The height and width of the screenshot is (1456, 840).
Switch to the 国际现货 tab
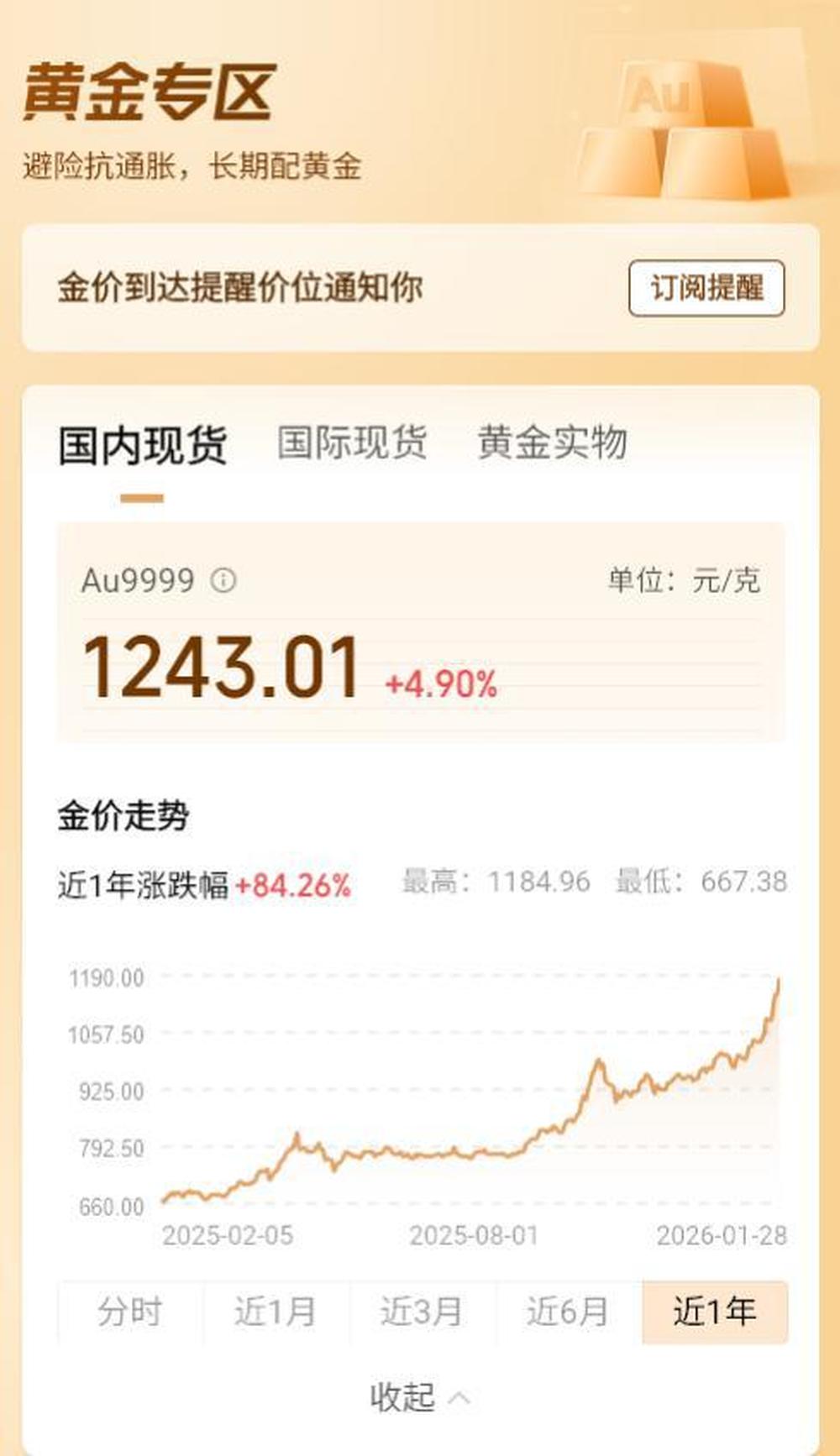(x=352, y=443)
